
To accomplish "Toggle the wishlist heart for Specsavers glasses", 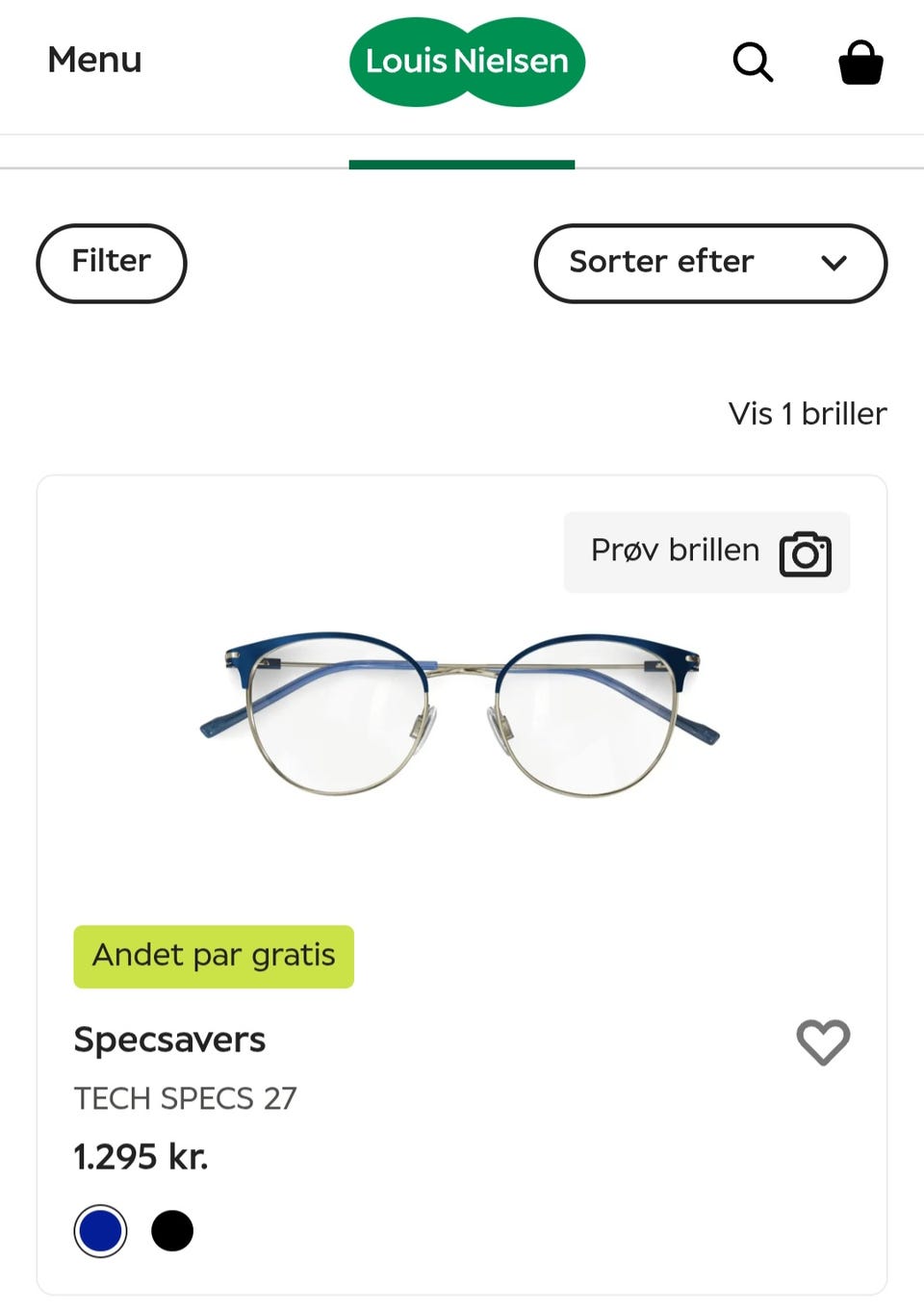I will tap(823, 1042).
